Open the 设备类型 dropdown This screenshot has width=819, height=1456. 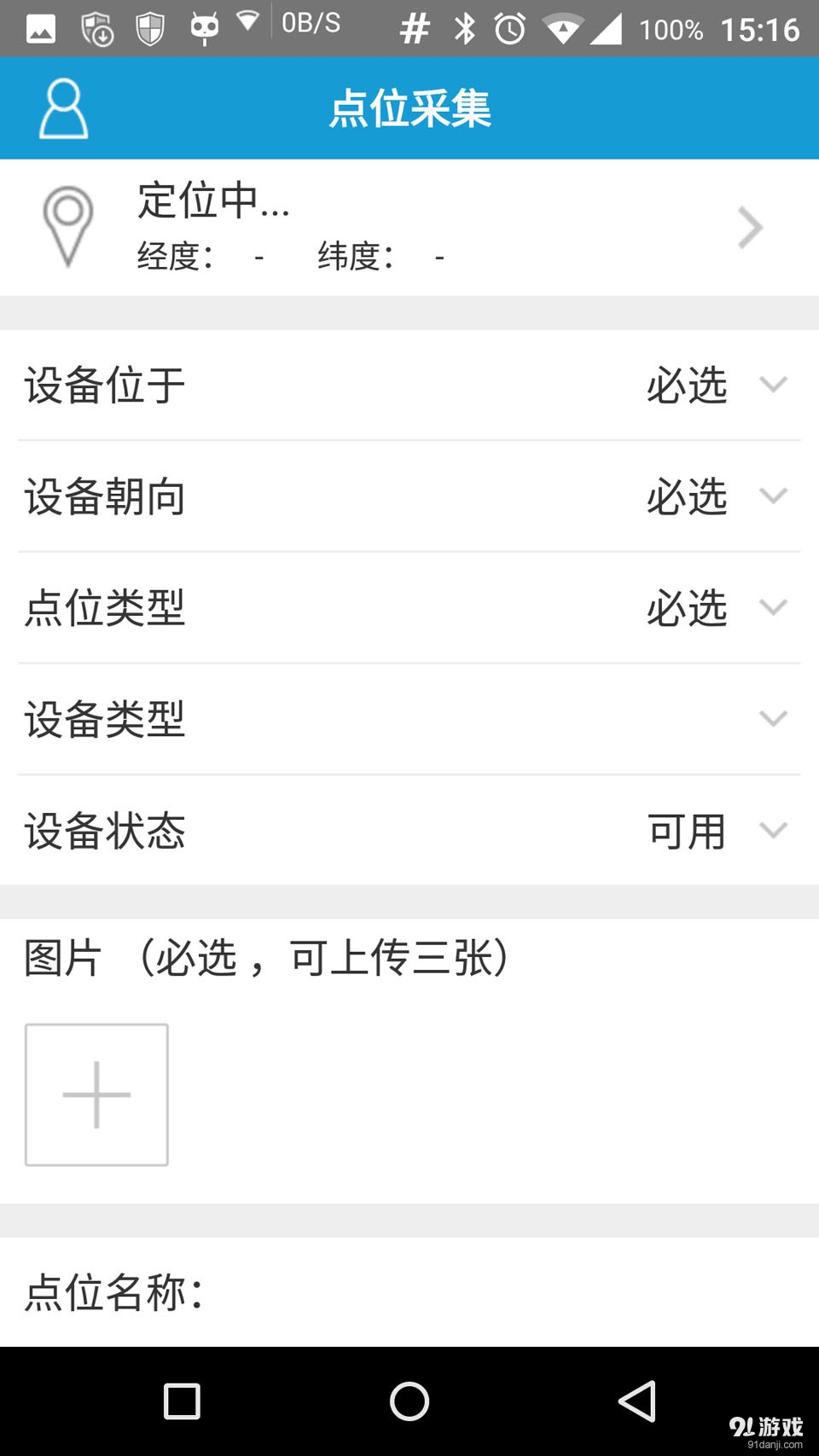tap(773, 718)
